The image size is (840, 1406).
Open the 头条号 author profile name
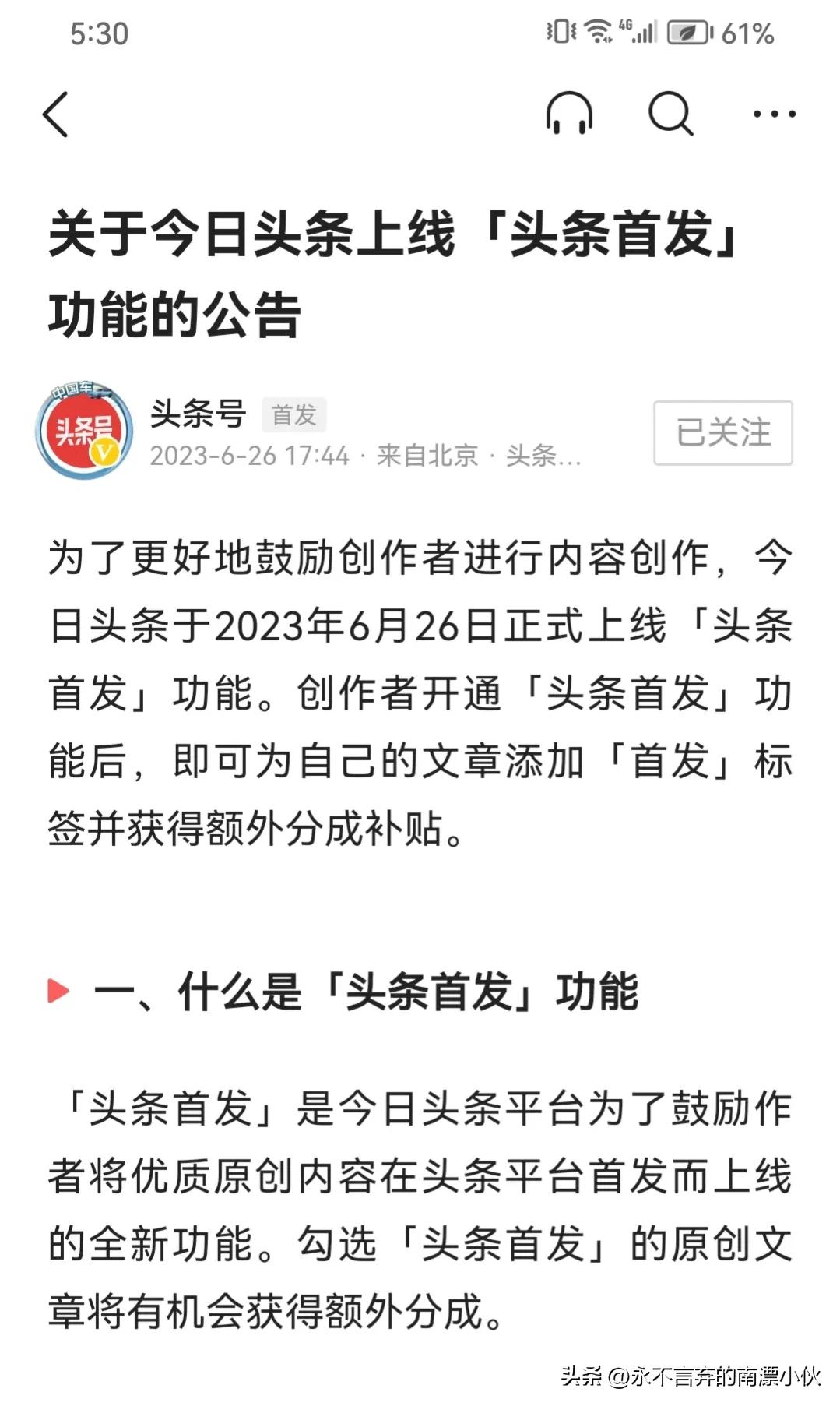[197, 414]
